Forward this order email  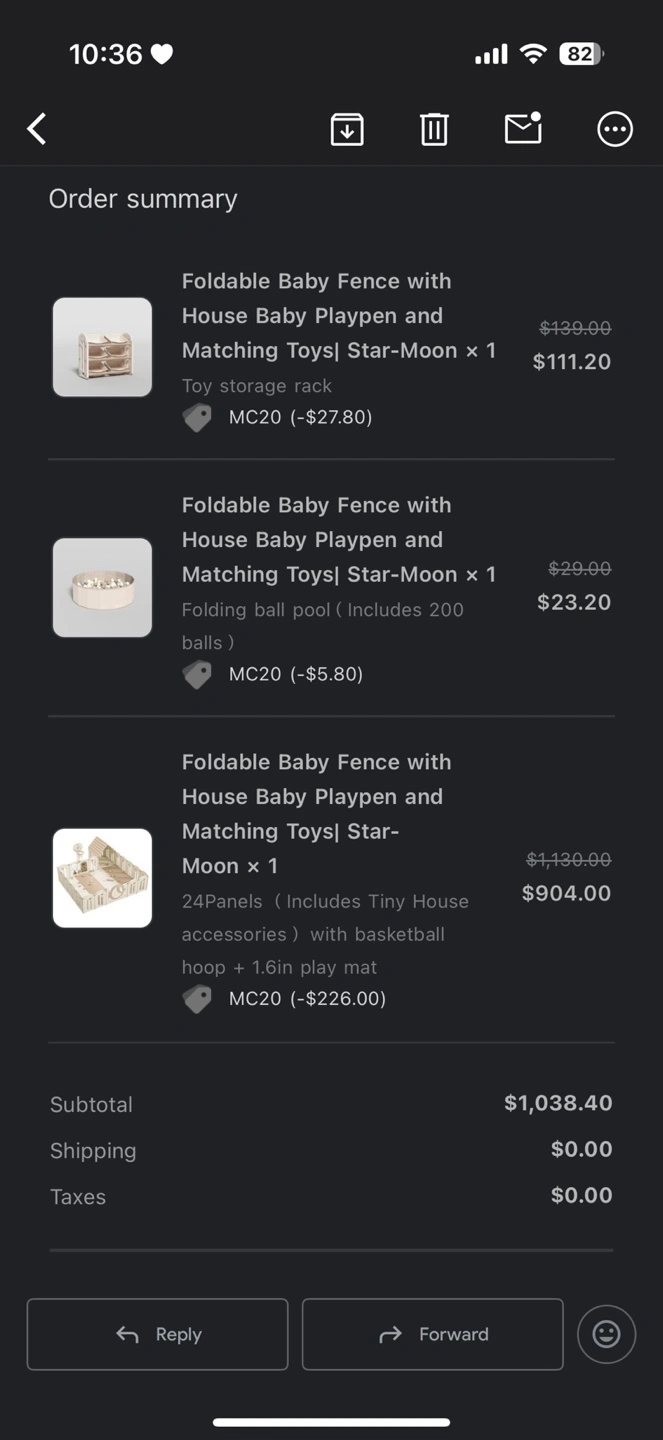point(433,1334)
